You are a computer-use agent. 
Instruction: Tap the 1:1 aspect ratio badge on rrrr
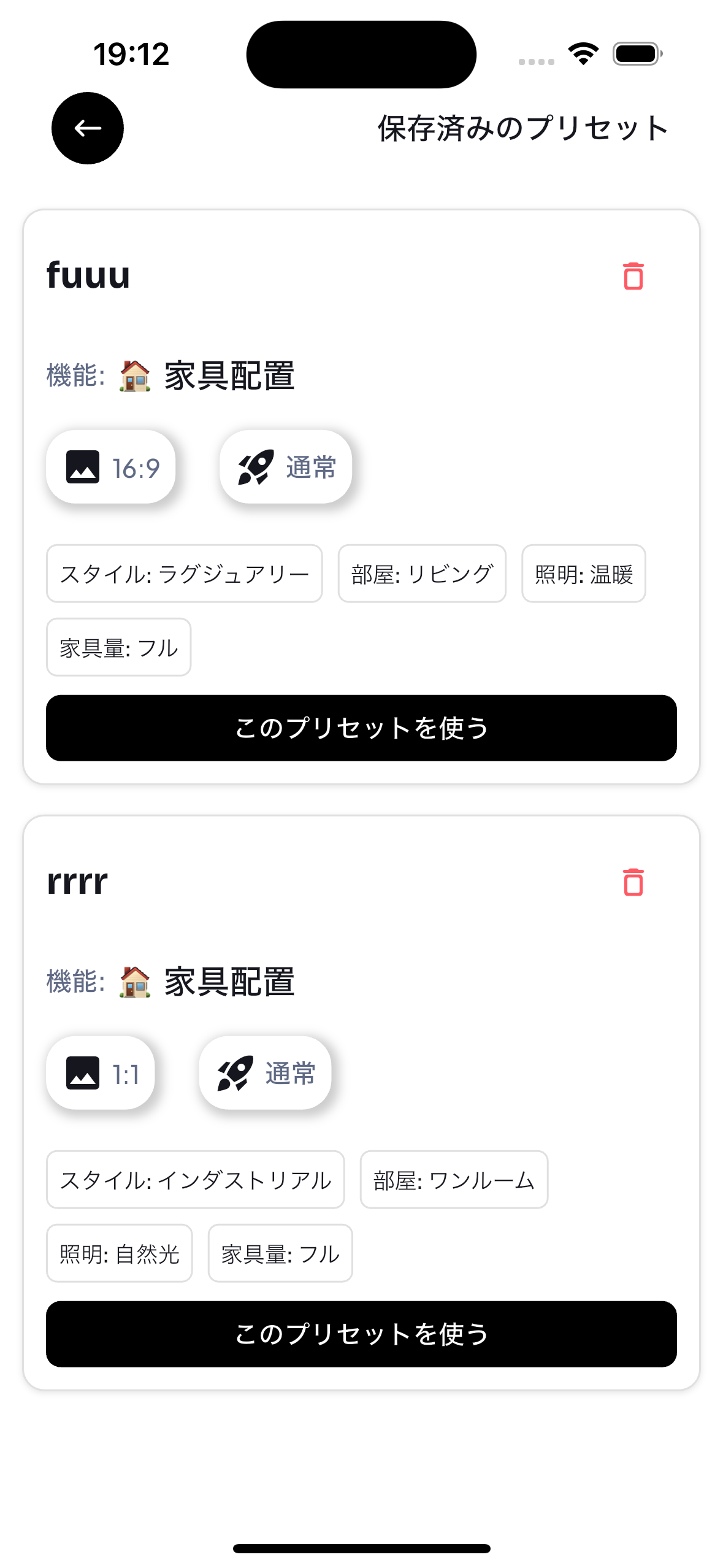101,1074
